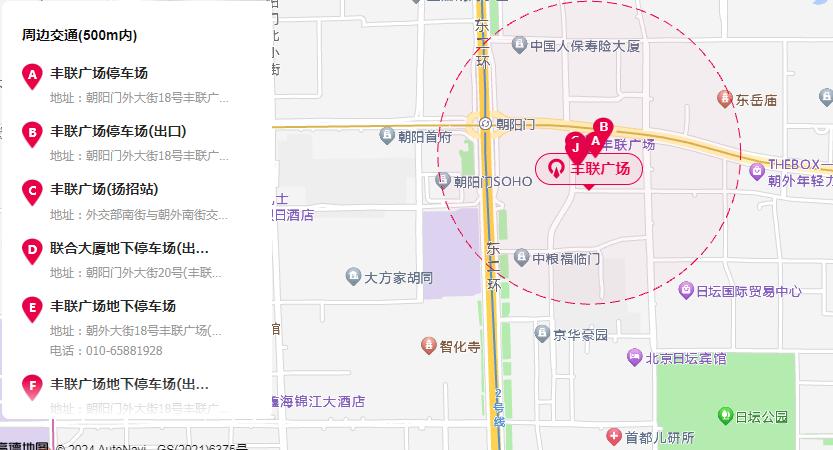Select 智化寺 attraction on the map
833x450 pixels.
[428, 346]
